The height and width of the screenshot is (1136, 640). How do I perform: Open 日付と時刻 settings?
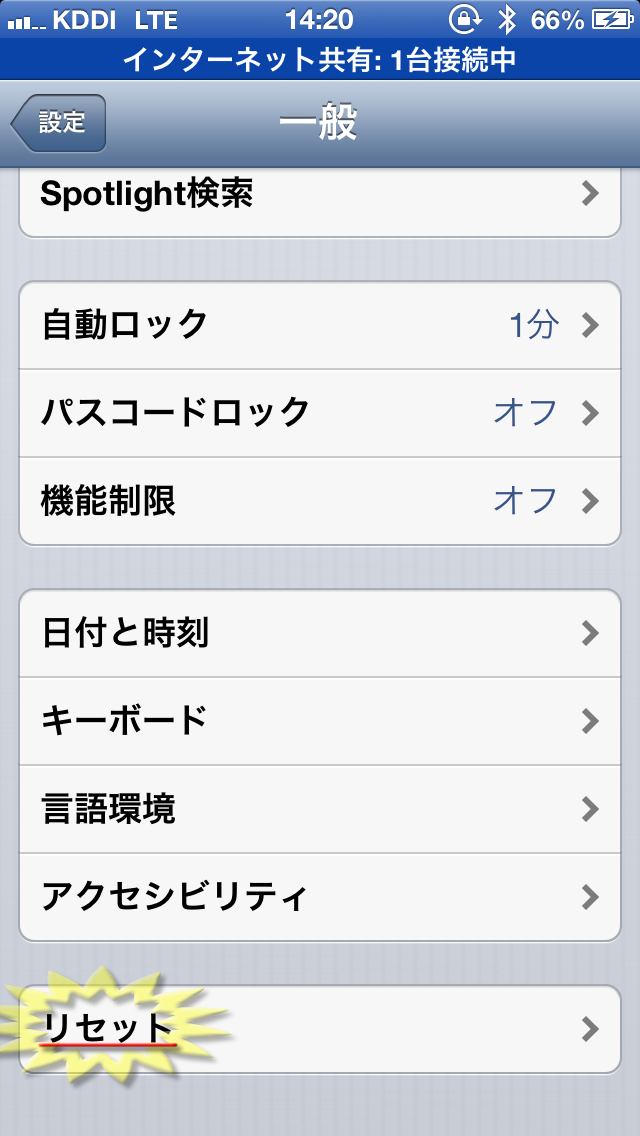tap(320, 633)
